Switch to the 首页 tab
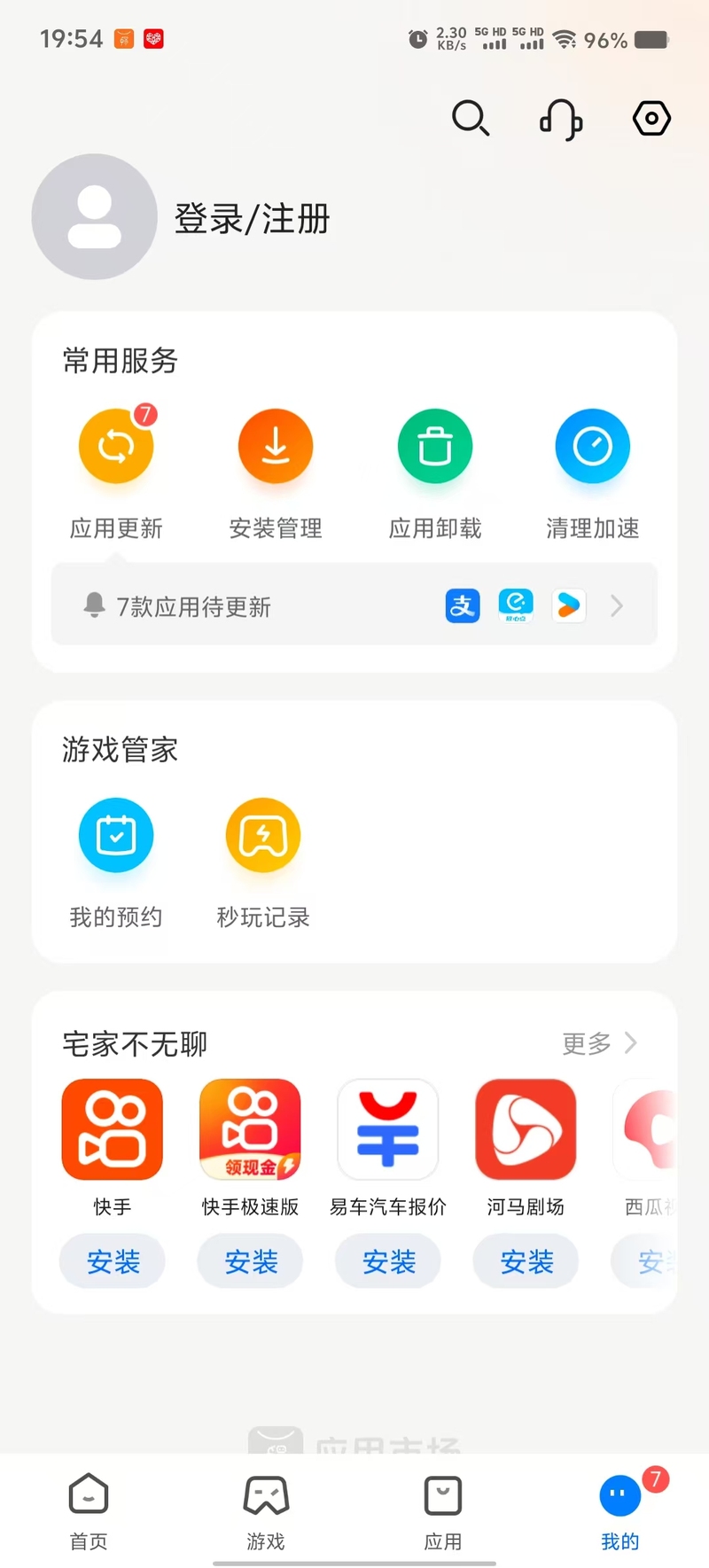Viewport: 709px width, 1568px height. [89, 1512]
